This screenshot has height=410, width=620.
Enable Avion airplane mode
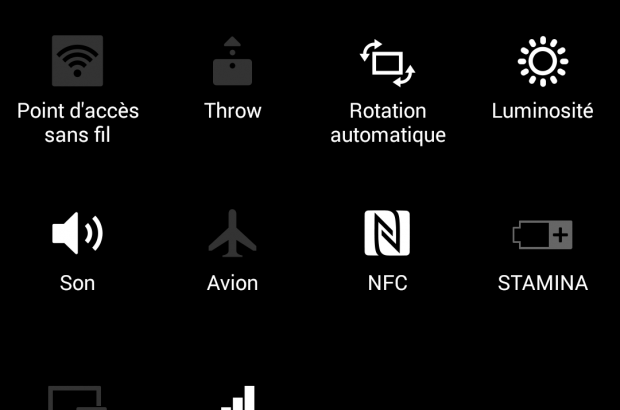click(232, 234)
